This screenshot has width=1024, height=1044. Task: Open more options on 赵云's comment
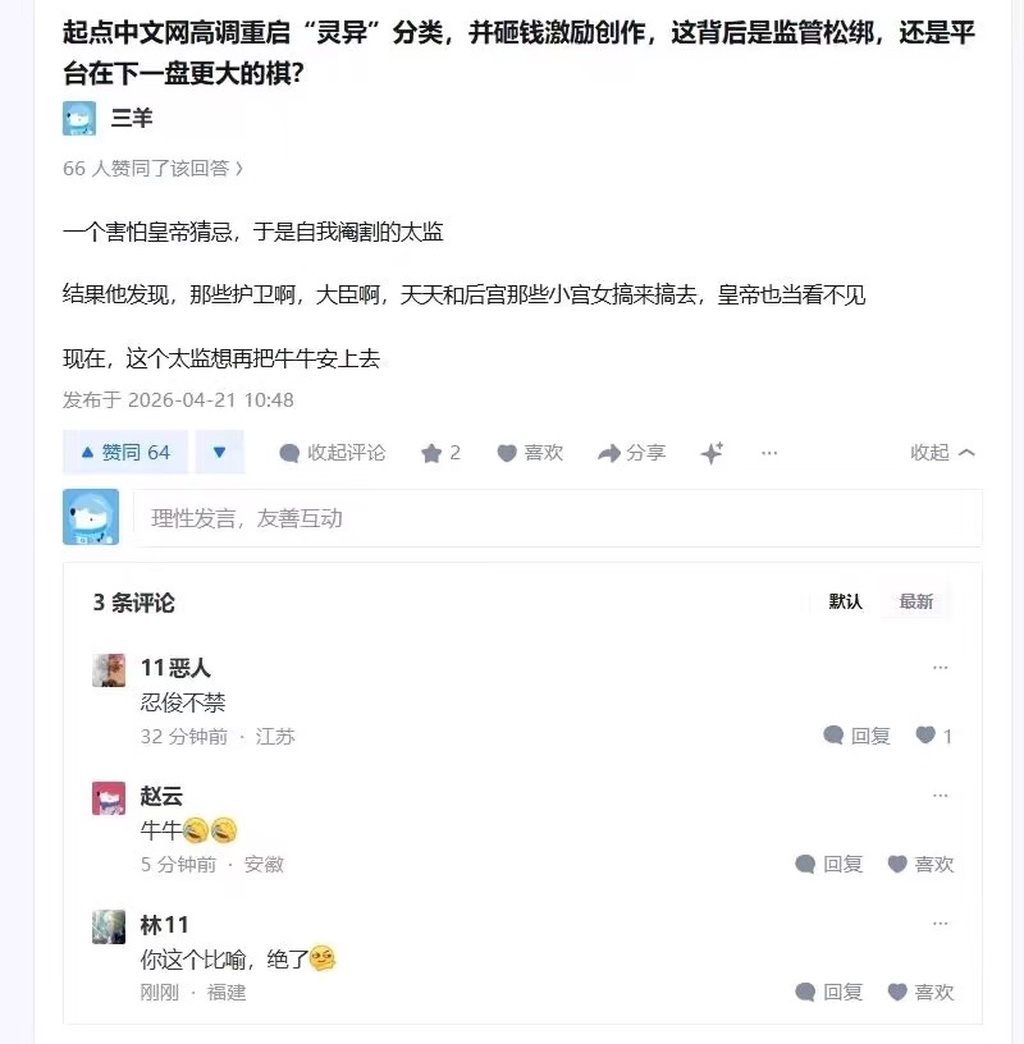click(x=940, y=795)
